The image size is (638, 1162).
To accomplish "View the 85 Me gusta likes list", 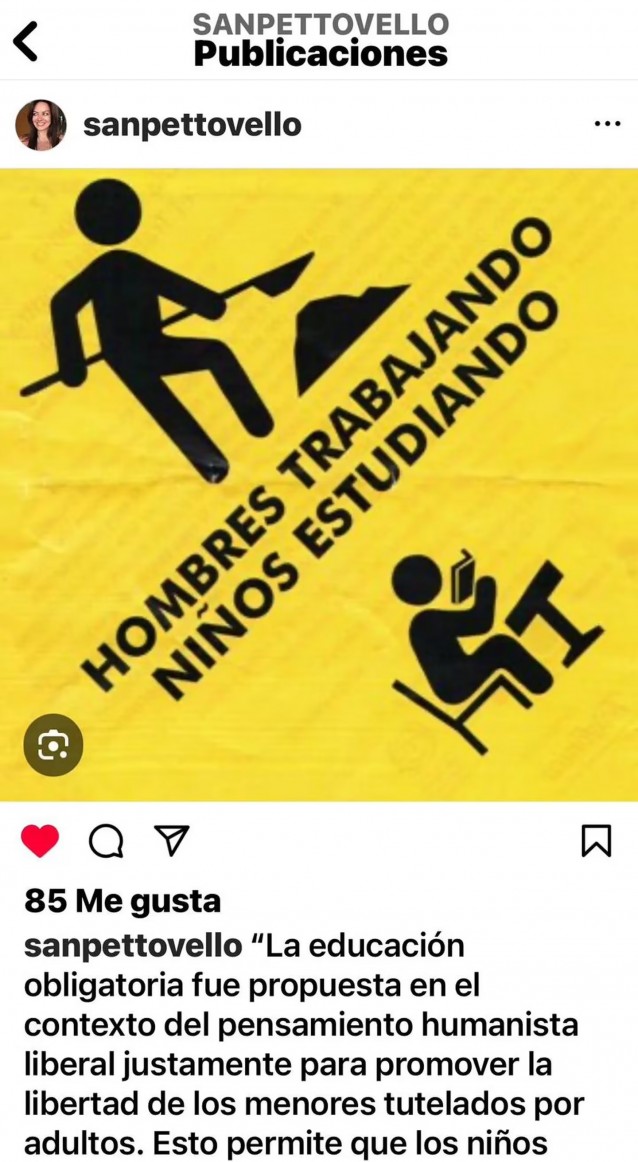I will click(x=122, y=901).
